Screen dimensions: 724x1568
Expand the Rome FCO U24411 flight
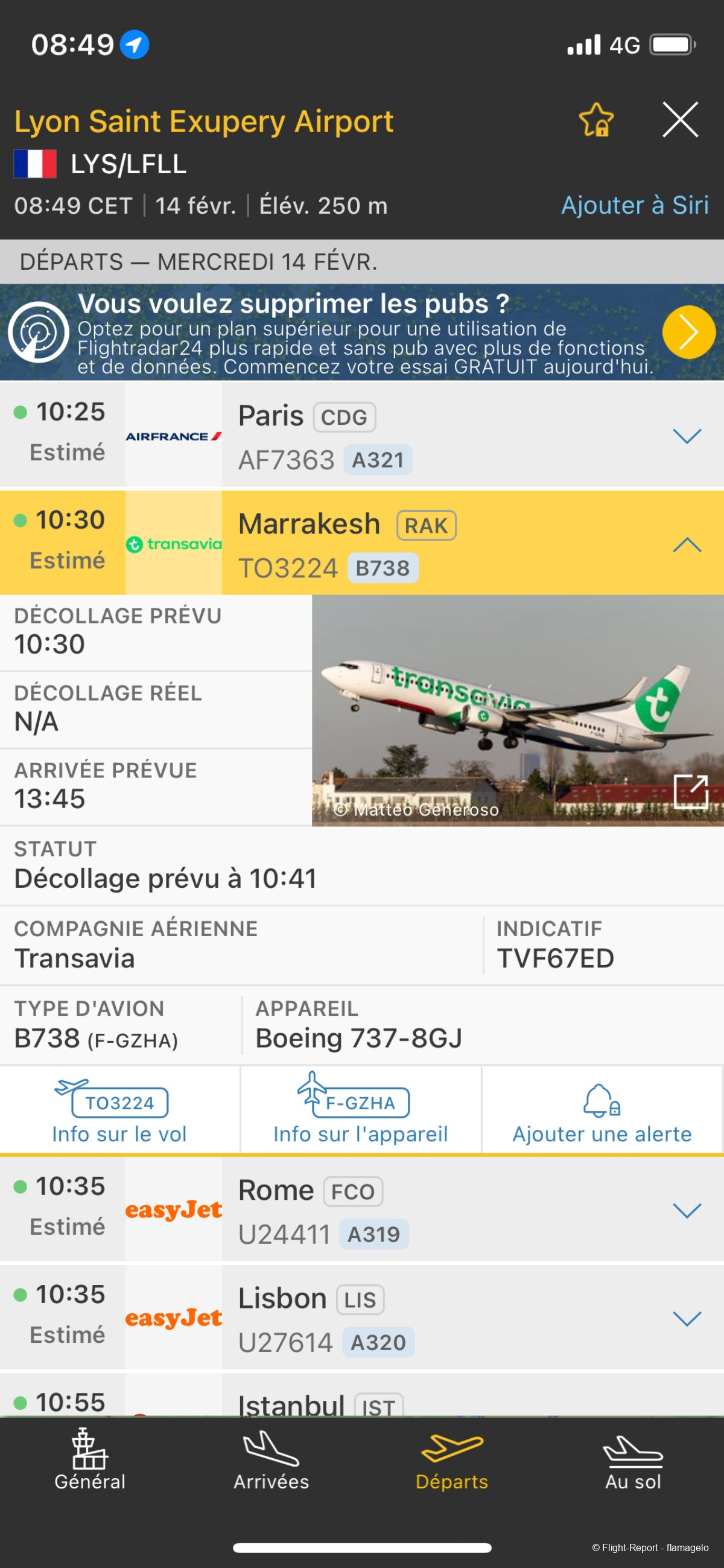coord(687,1210)
